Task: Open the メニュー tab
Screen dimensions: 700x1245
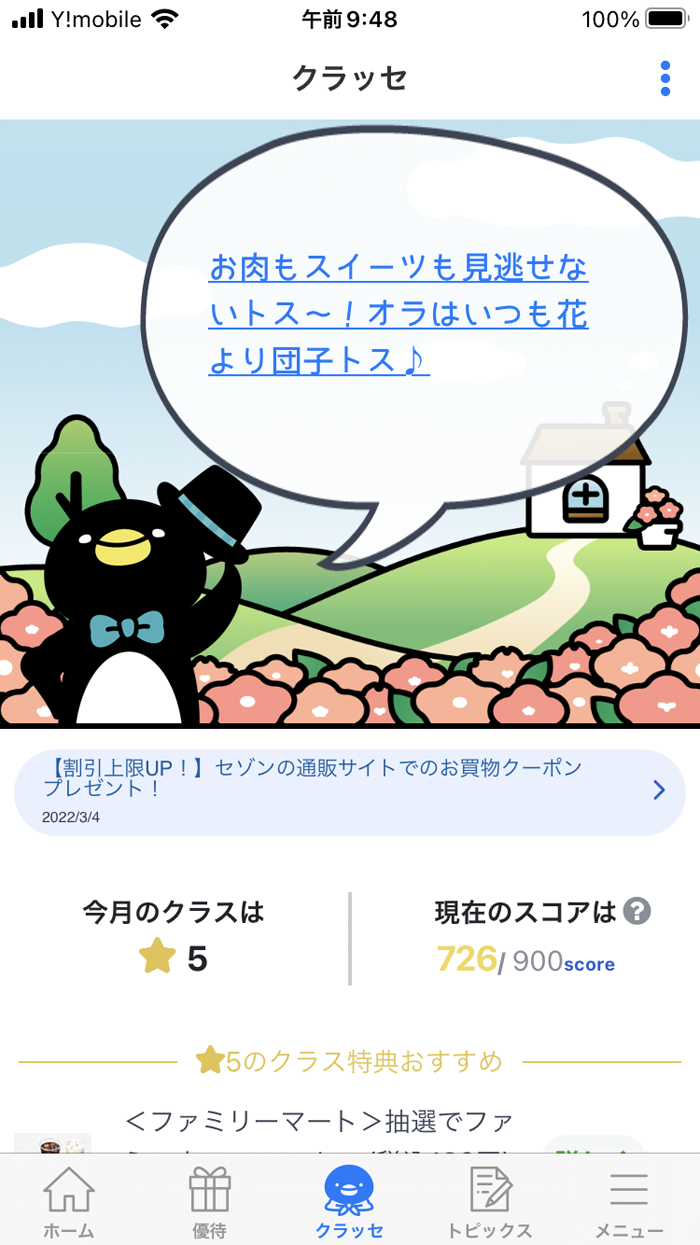Action: pyautogui.click(x=629, y=1203)
